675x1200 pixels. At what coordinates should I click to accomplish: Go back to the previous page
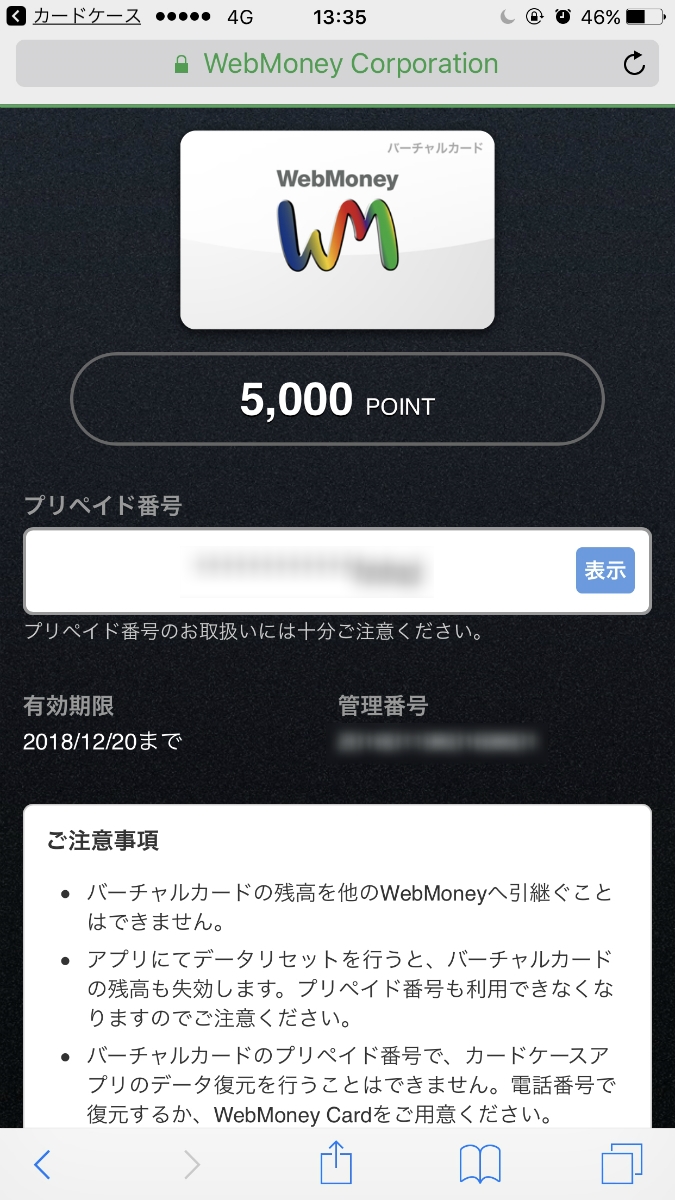(x=42, y=1164)
